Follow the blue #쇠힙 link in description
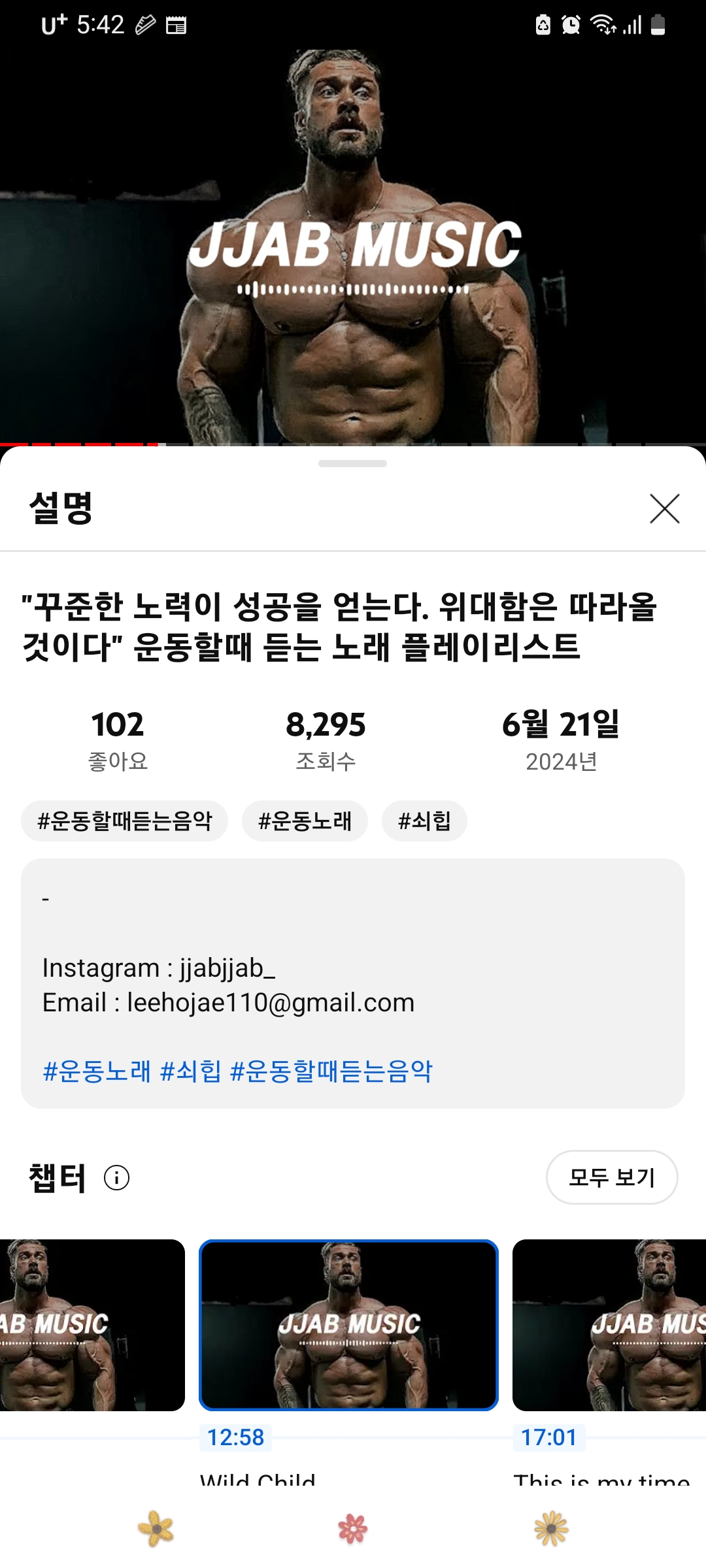The height and width of the screenshot is (1568, 706). click(191, 1071)
